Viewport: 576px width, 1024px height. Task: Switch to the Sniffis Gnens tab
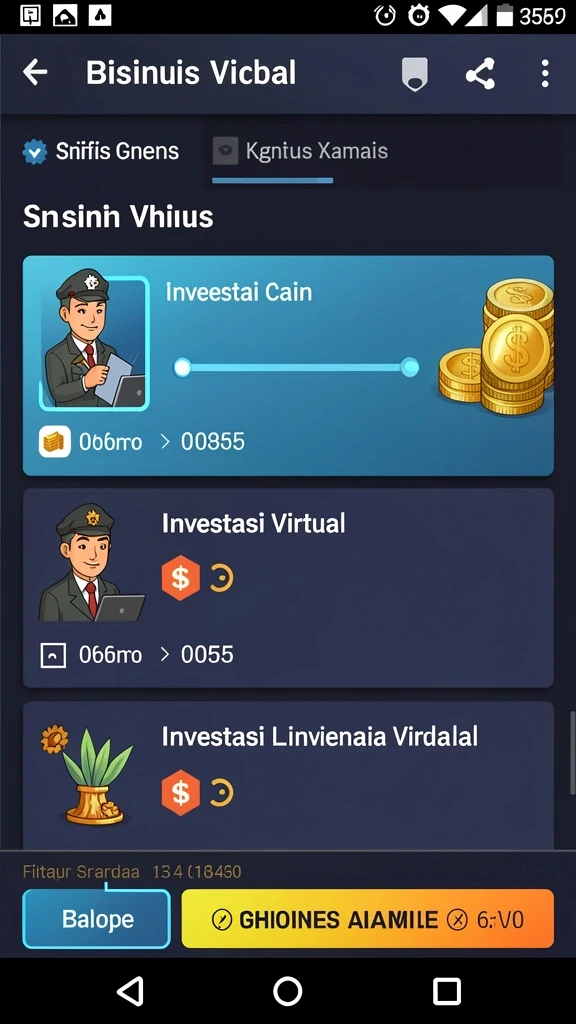click(101, 152)
